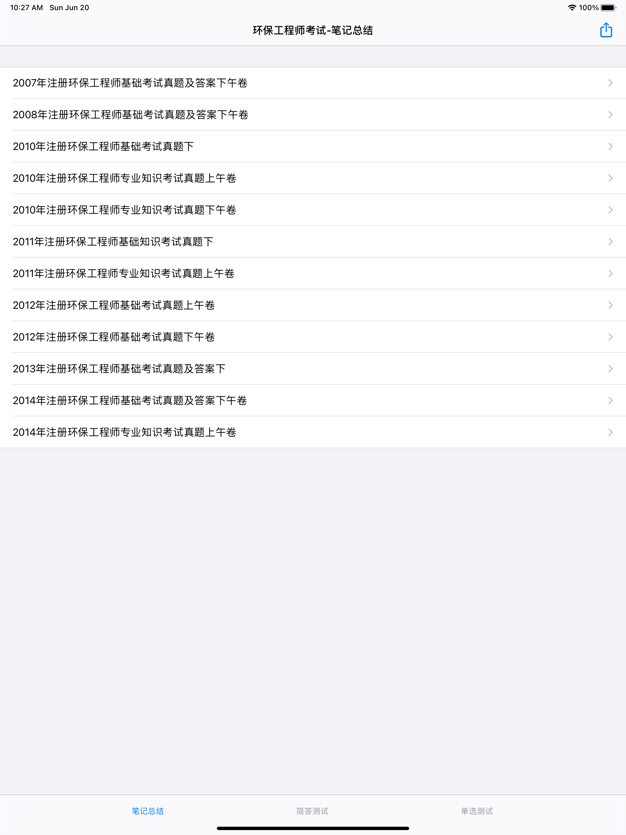Open 2011年基础知识考试真题下
This screenshot has width=626, height=835.
[x=313, y=242]
